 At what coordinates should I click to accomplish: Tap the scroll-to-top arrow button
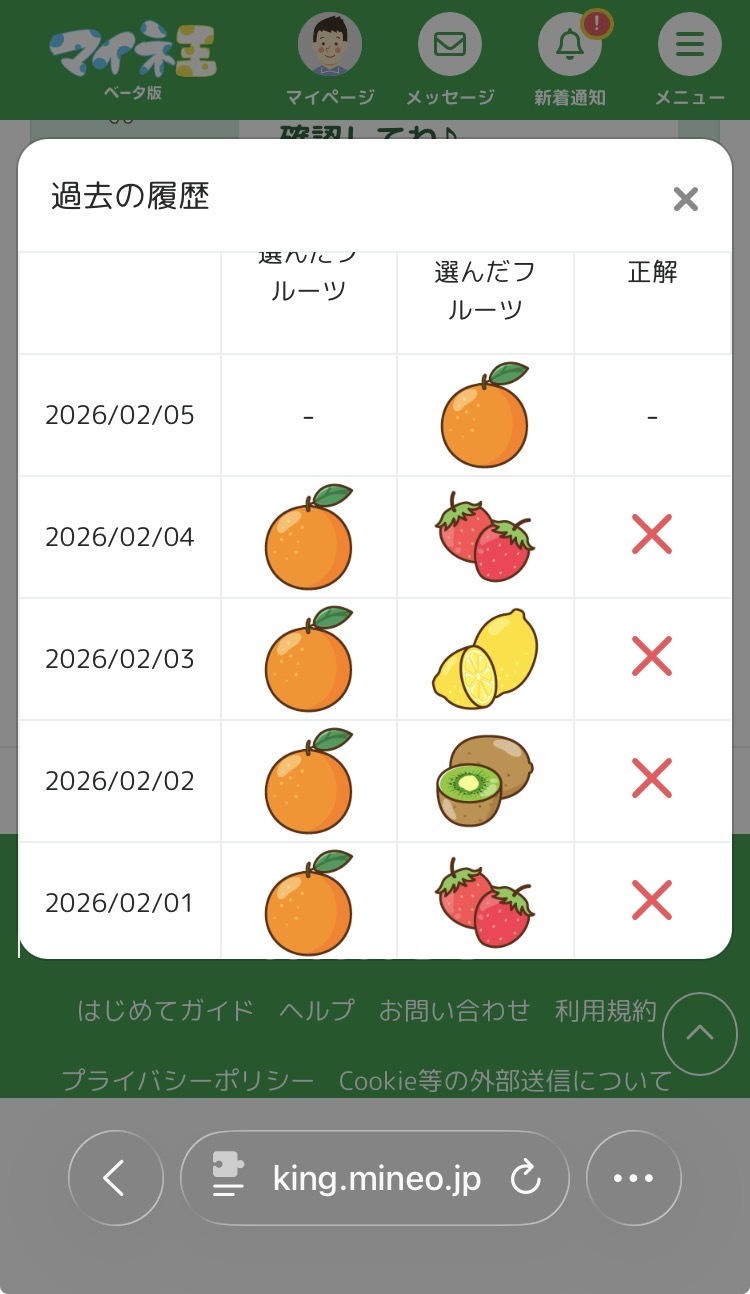[699, 1033]
